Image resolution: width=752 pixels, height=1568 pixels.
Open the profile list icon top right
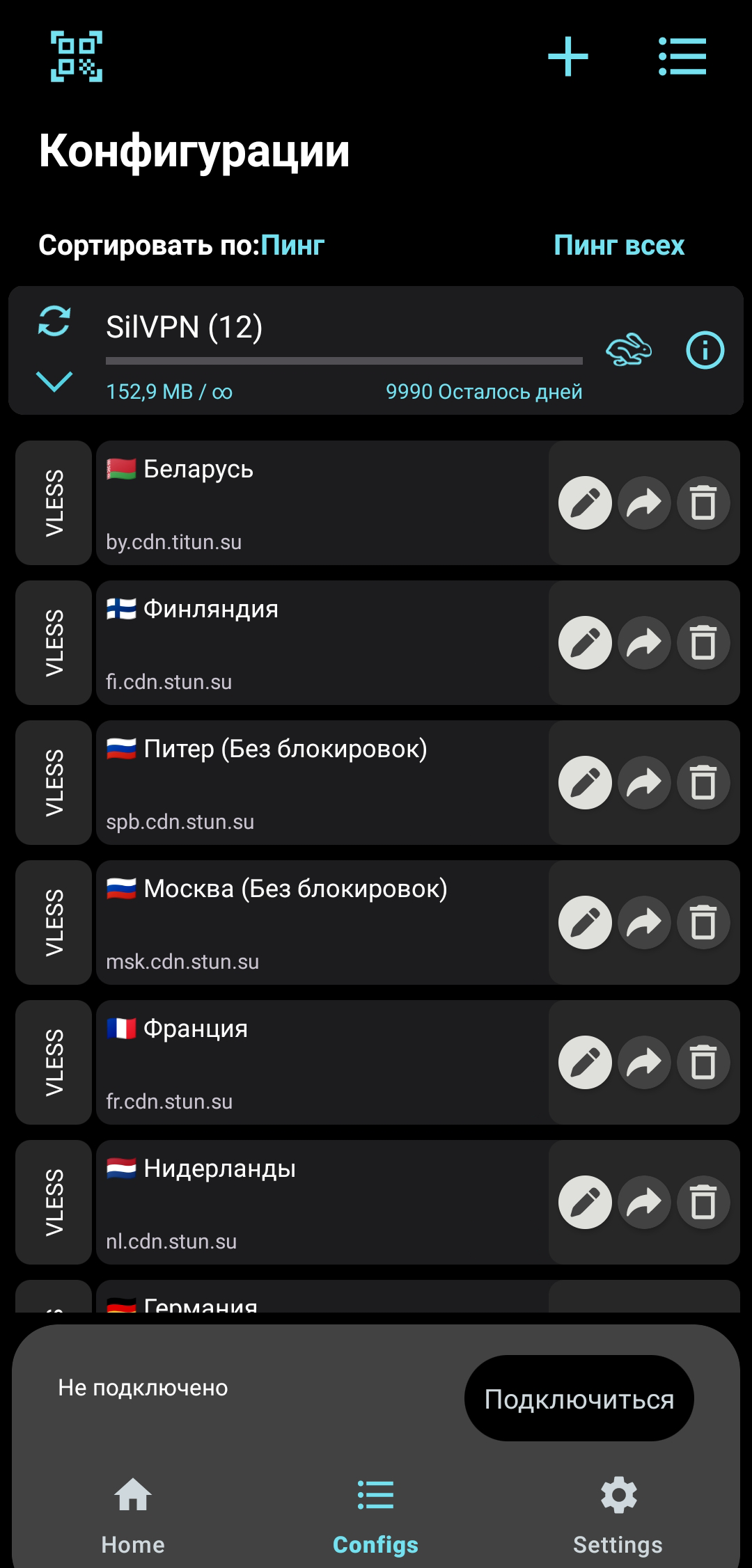click(682, 57)
